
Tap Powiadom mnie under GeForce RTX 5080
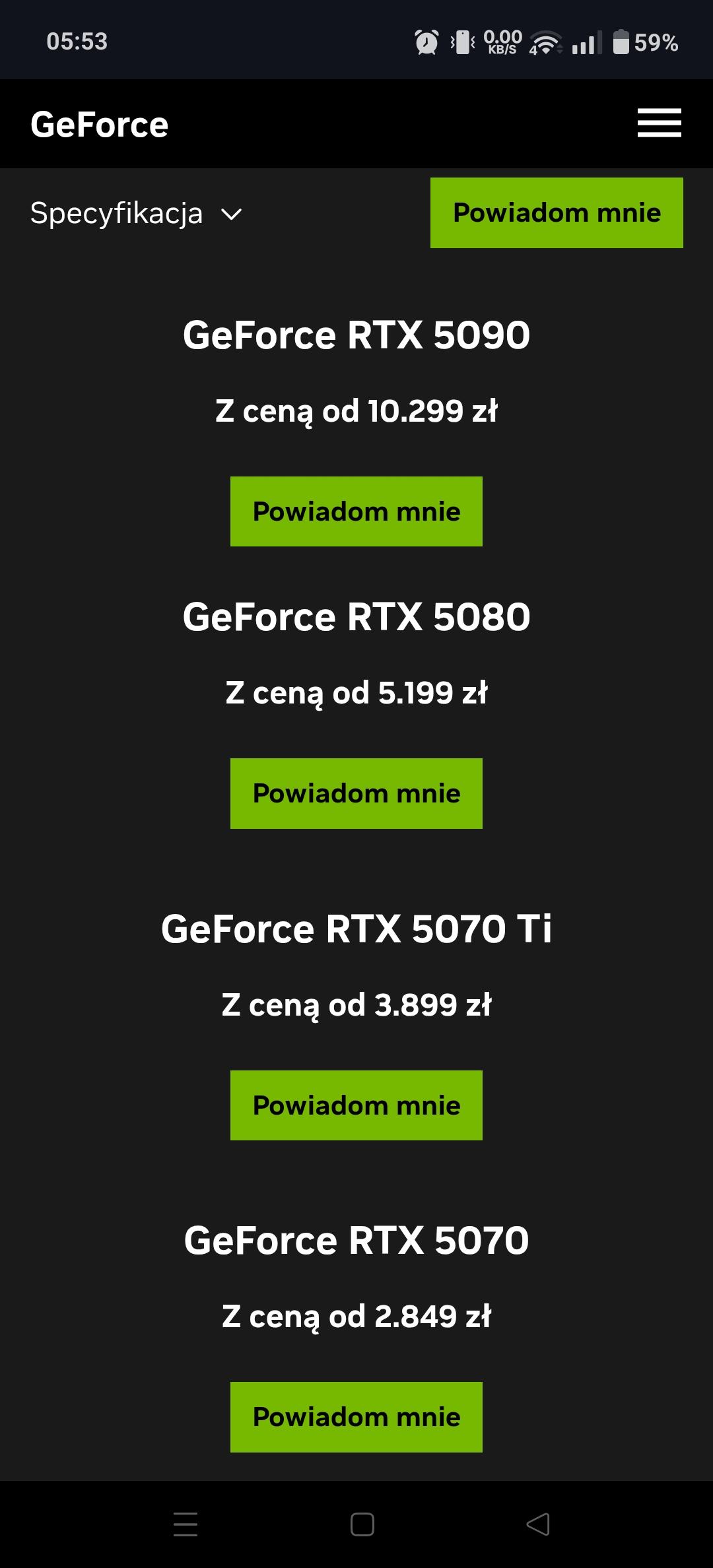click(356, 793)
